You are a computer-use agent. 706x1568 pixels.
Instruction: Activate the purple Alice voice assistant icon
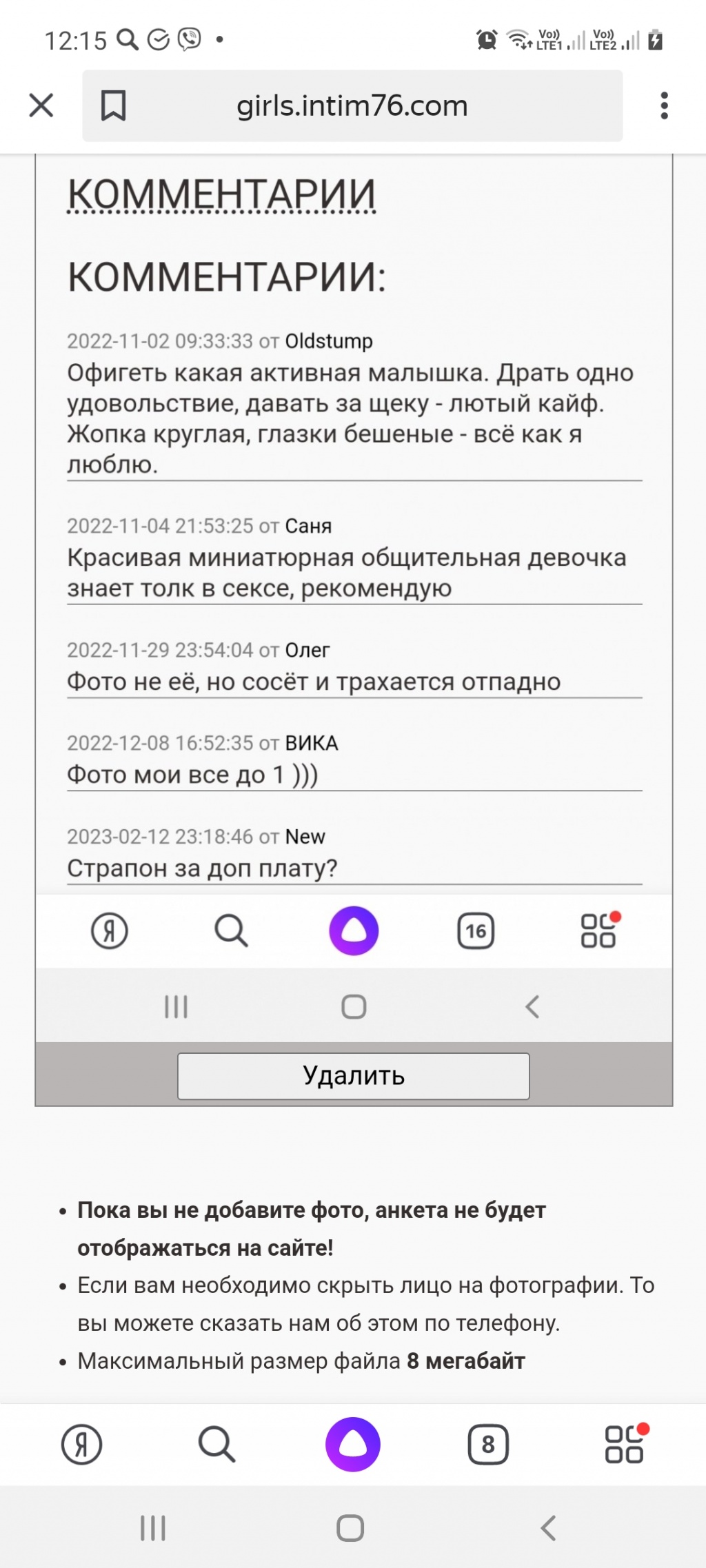(x=353, y=930)
